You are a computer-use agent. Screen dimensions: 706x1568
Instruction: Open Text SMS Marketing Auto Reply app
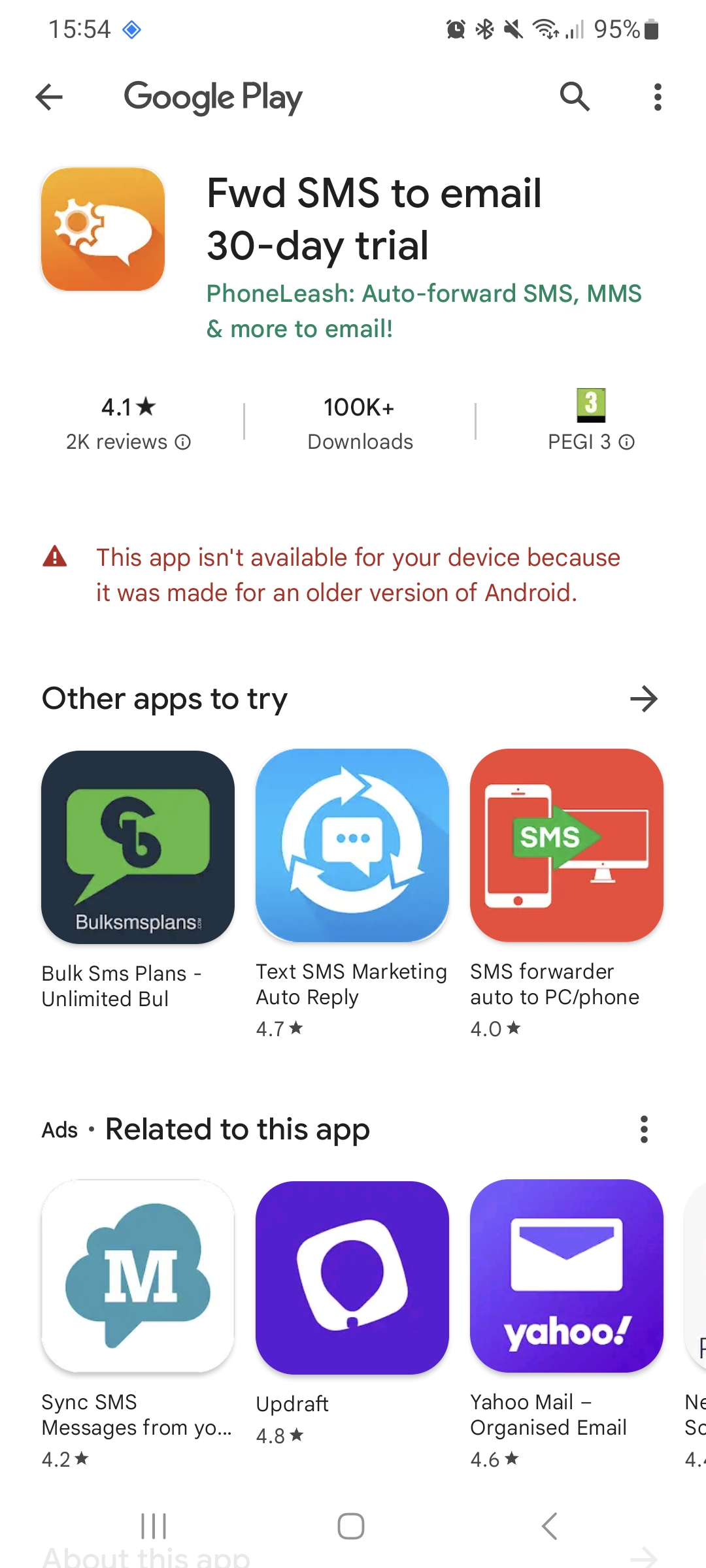(352, 894)
